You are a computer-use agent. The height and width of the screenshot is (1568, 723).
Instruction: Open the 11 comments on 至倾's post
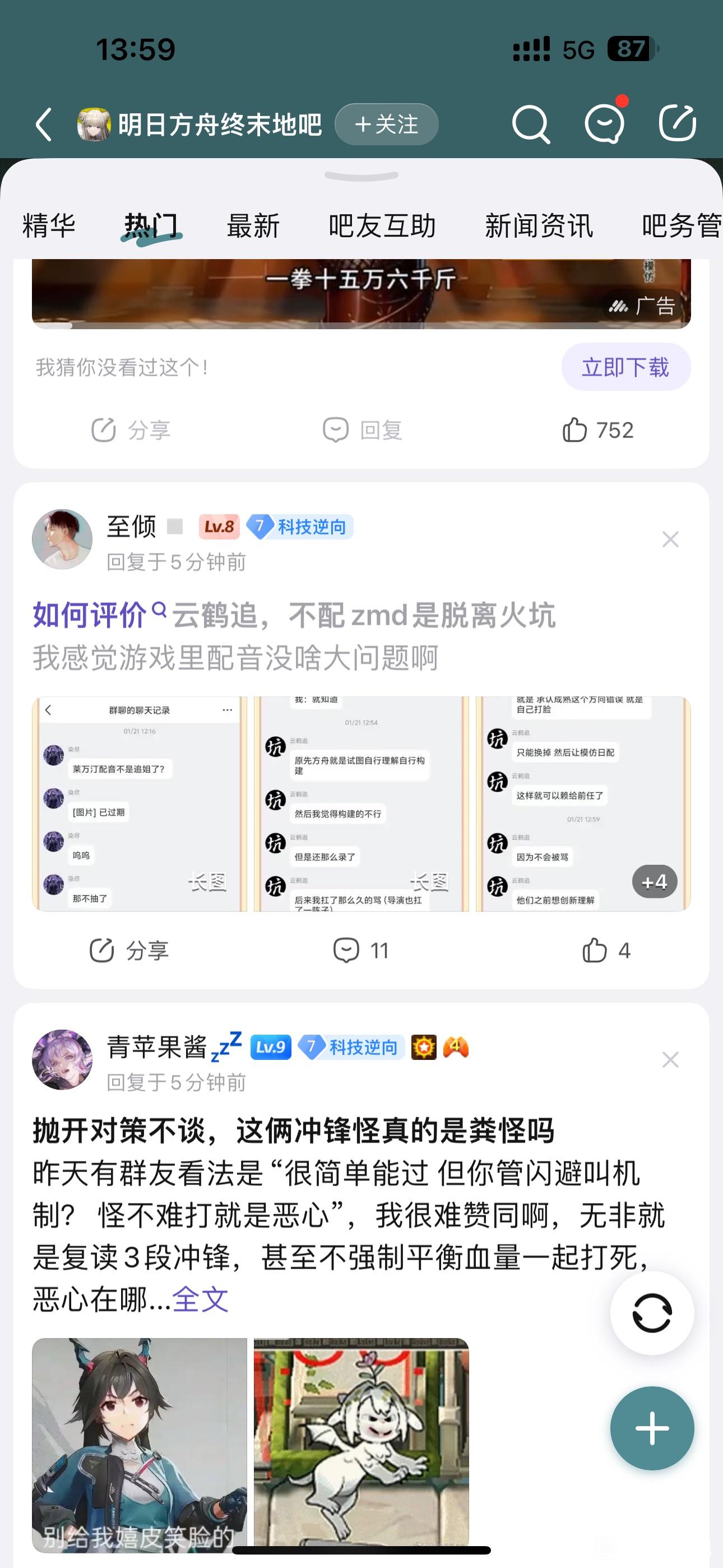[x=361, y=950]
